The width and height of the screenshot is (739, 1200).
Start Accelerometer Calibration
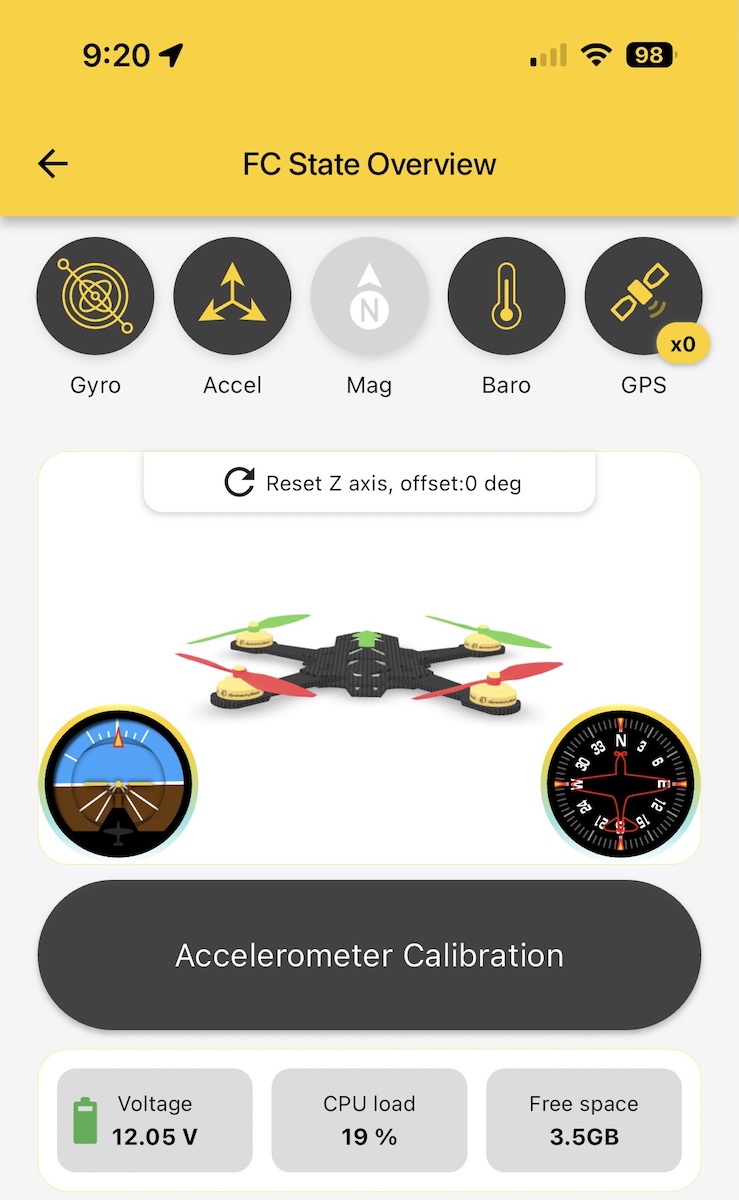click(369, 955)
